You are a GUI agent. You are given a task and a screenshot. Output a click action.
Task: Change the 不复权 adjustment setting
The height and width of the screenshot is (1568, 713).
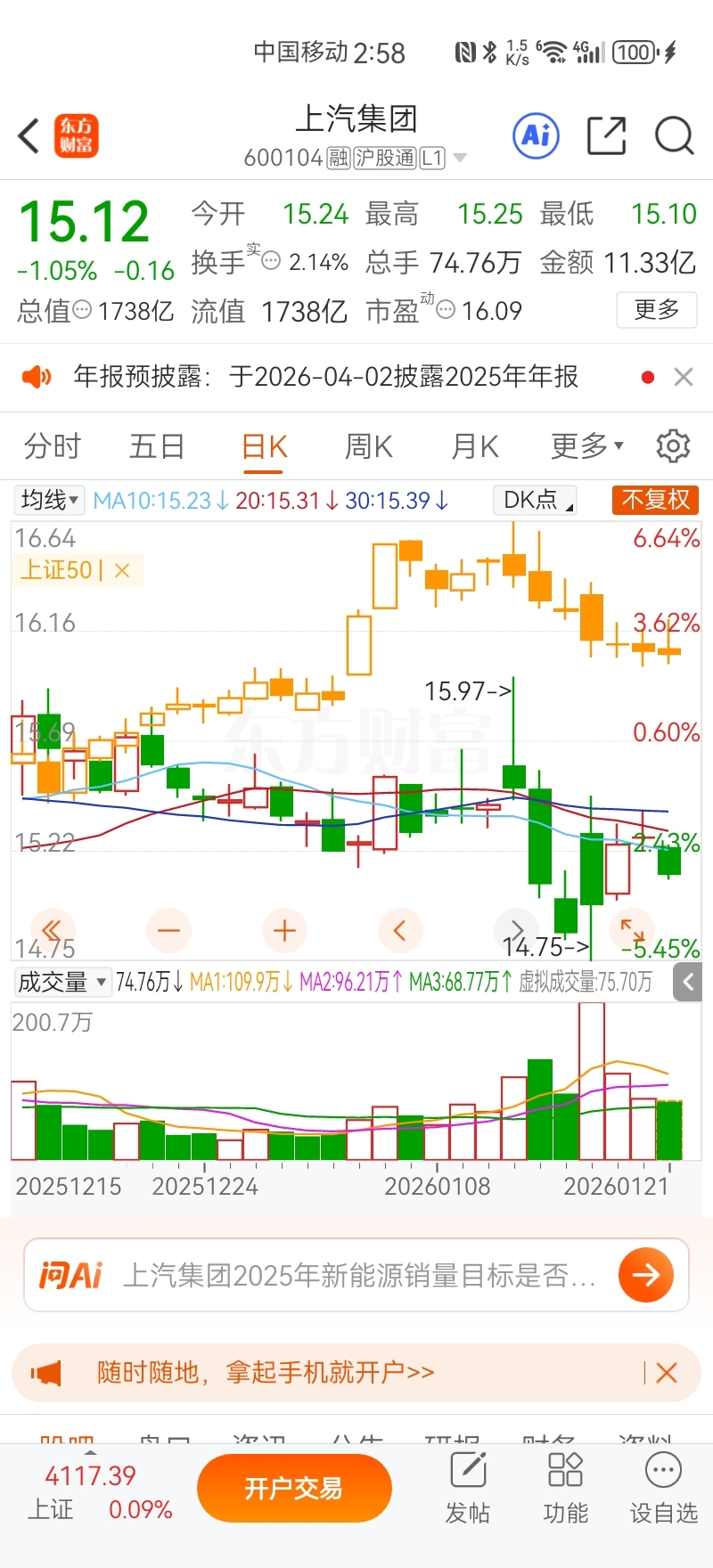tap(655, 501)
